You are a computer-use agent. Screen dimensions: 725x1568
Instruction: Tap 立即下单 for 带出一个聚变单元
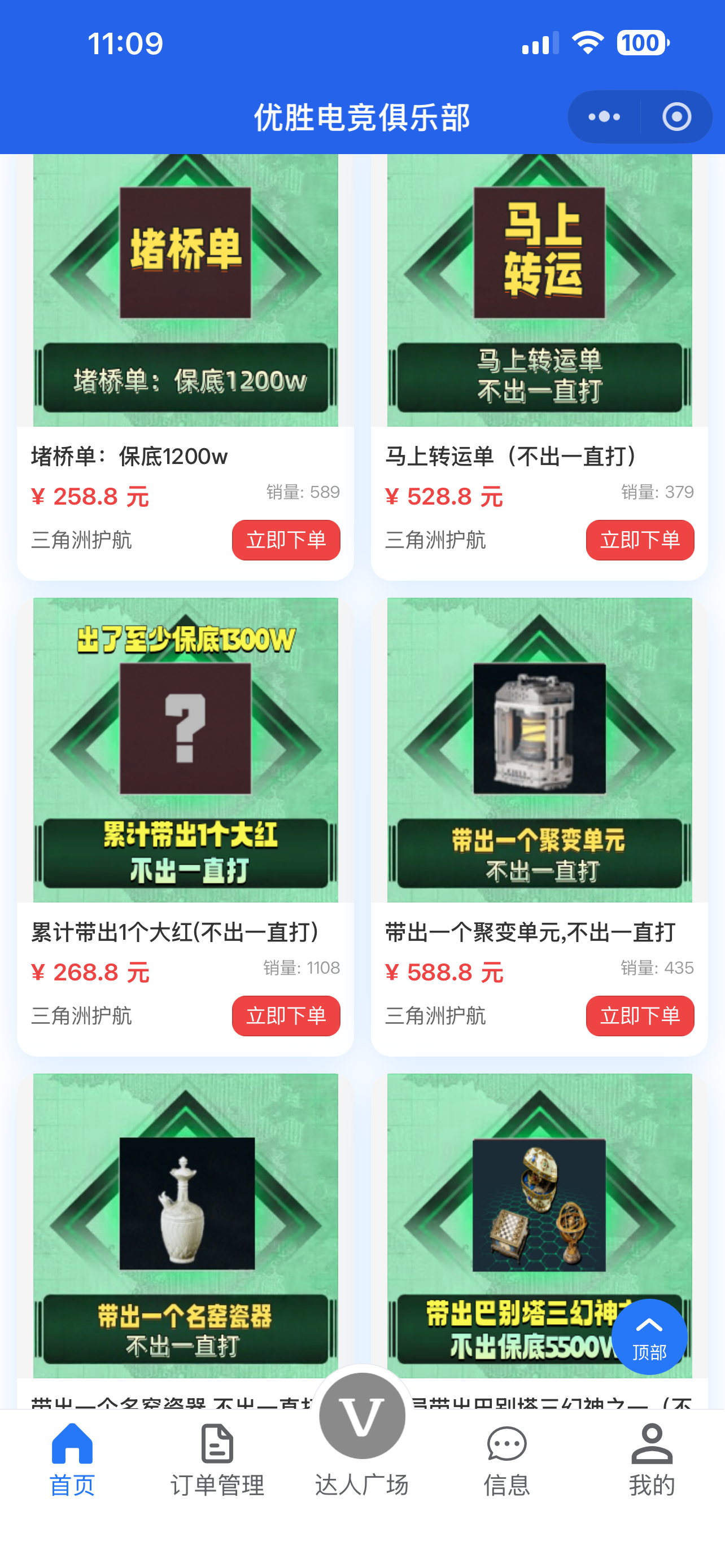click(x=639, y=1015)
